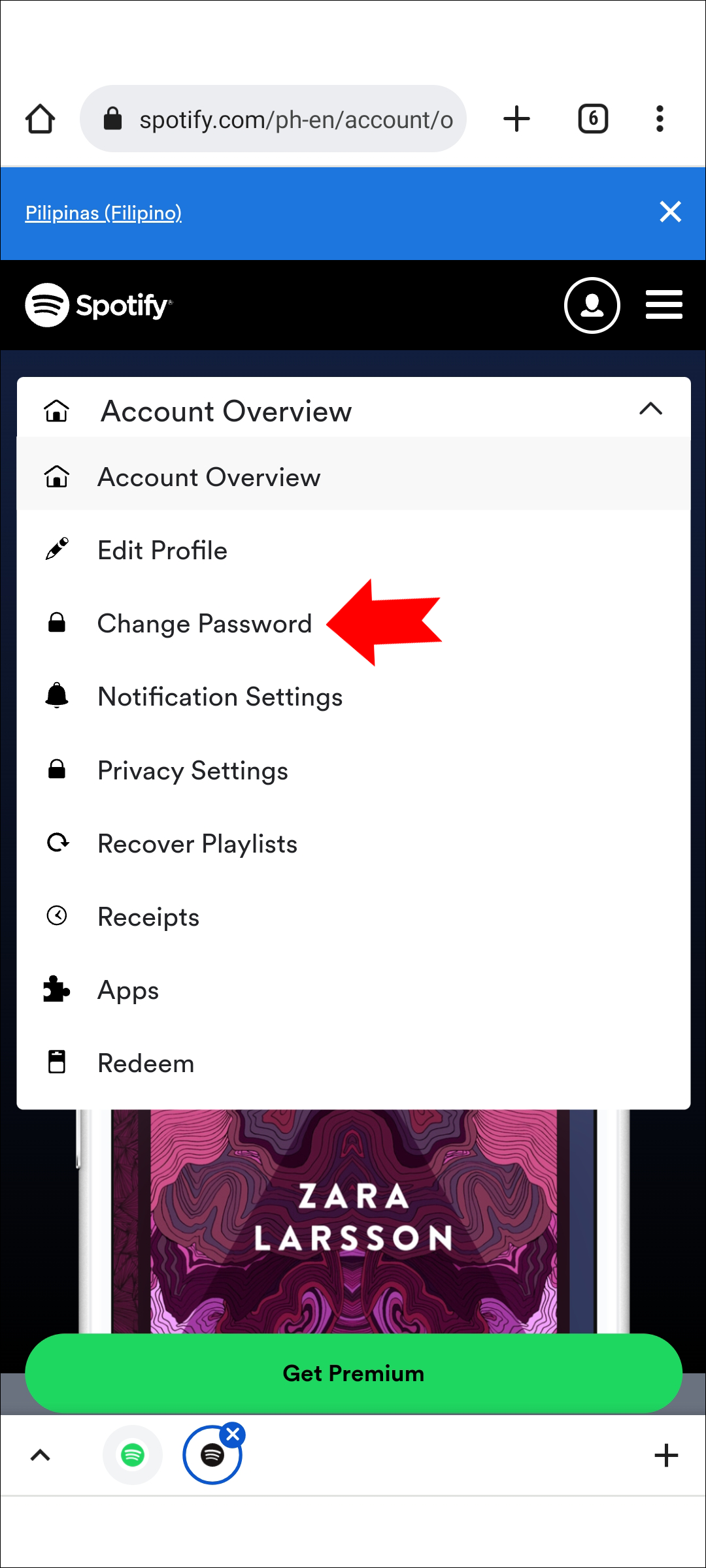Open Edit Profile page
The height and width of the screenshot is (1568, 706).
(162, 551)
